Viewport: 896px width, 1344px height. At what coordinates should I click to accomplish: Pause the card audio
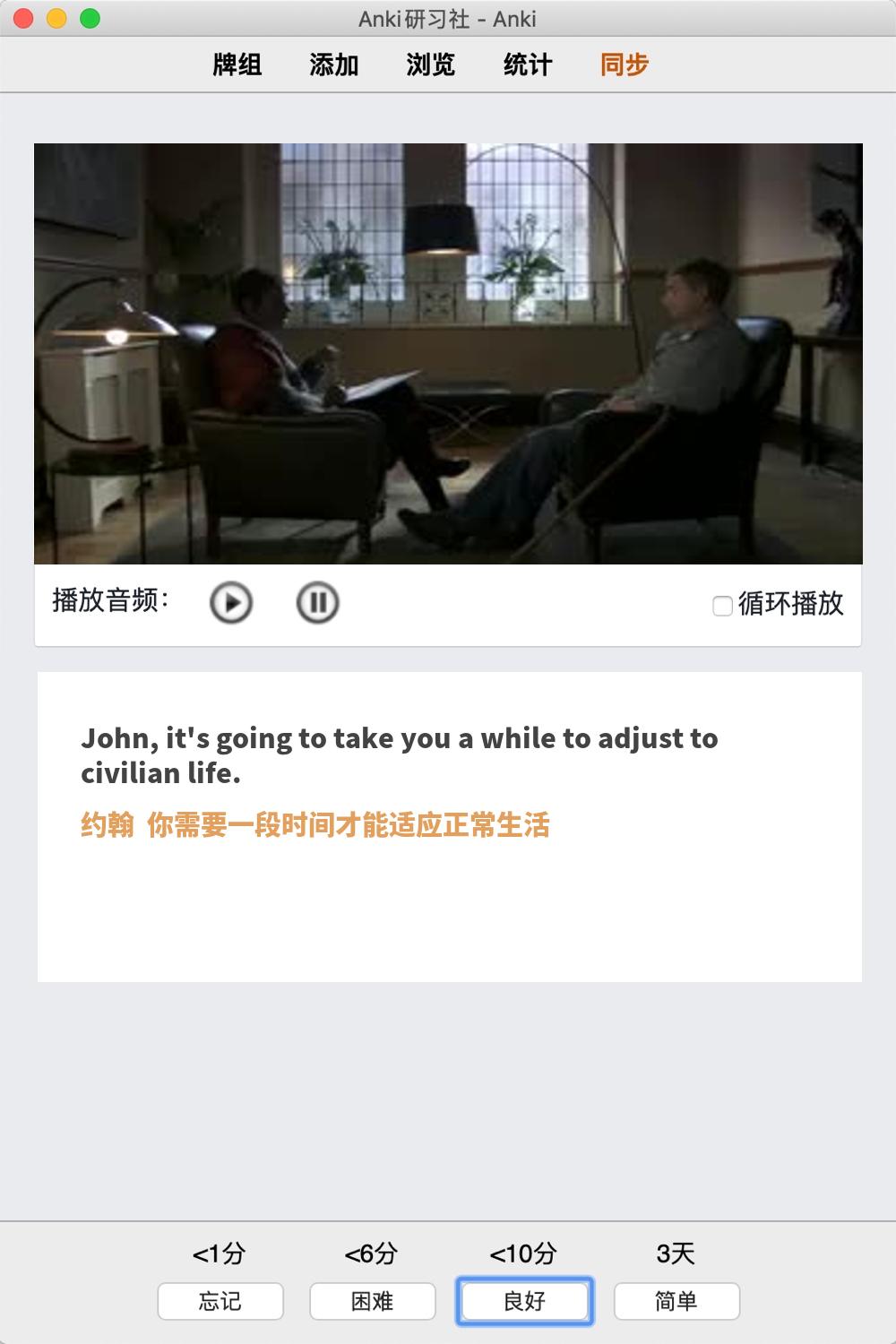317,603
